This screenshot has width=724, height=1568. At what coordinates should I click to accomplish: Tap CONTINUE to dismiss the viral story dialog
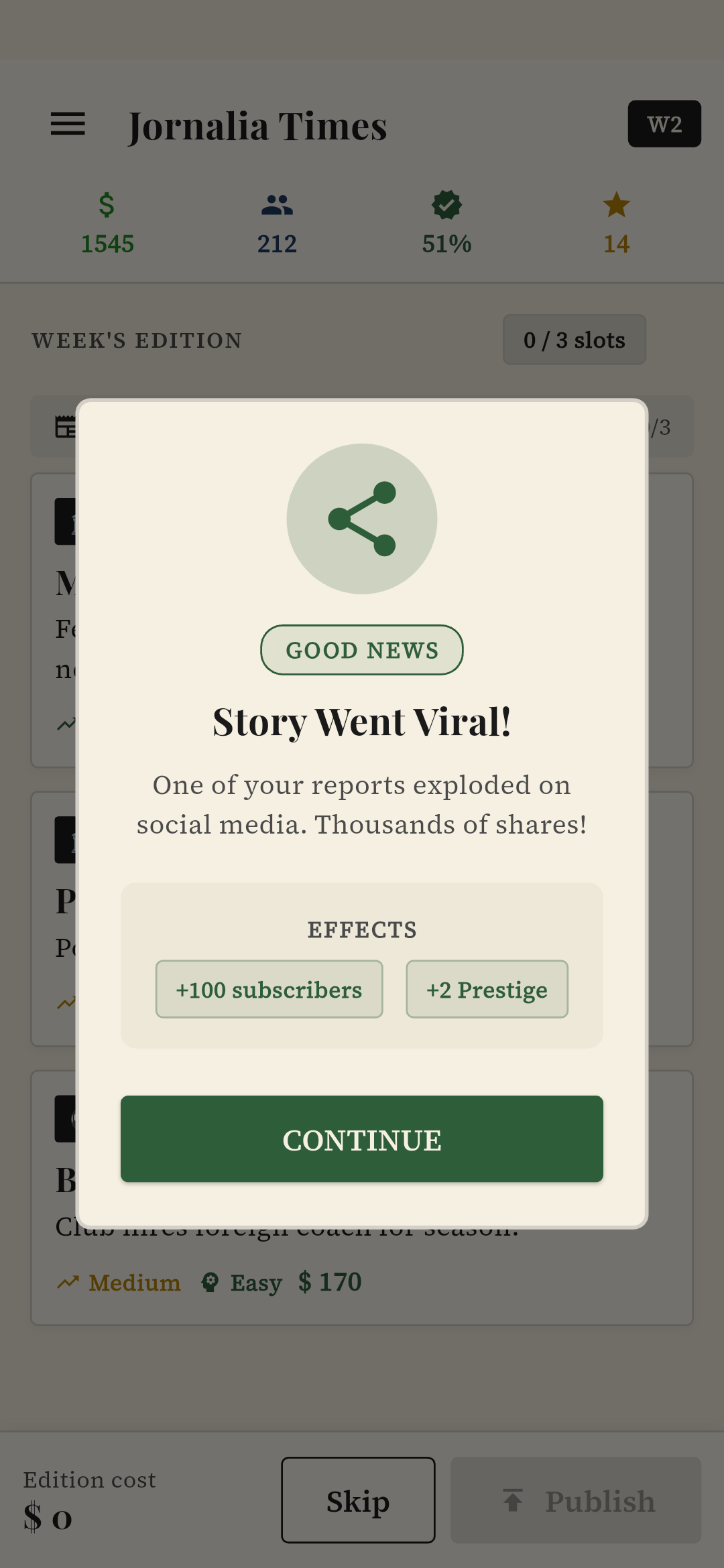pos(362,1139)
